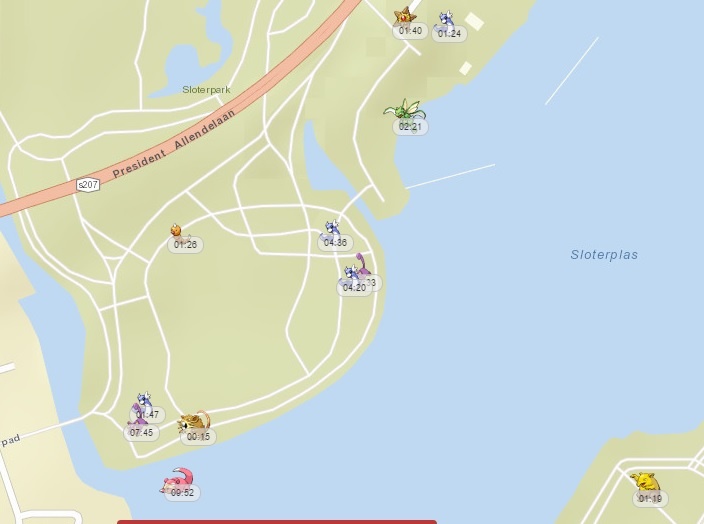Select the Psyduck marker with 01:19 timer

645,484
